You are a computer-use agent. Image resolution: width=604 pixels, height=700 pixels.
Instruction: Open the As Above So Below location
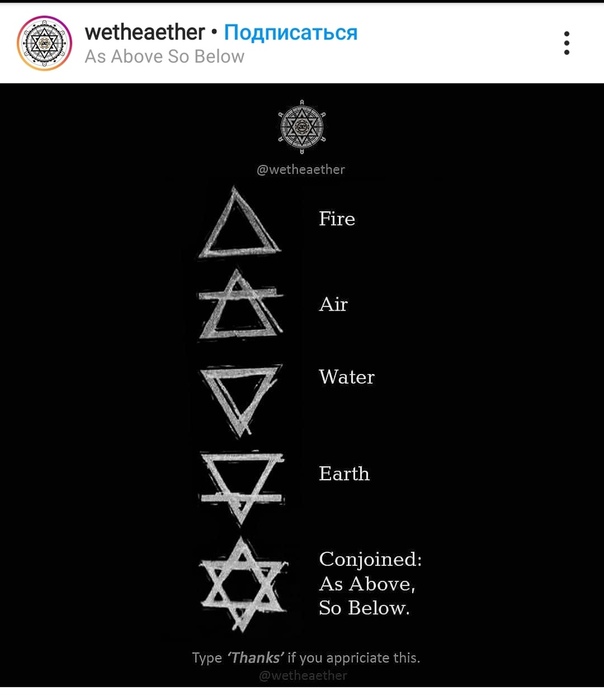click(164, 57)
